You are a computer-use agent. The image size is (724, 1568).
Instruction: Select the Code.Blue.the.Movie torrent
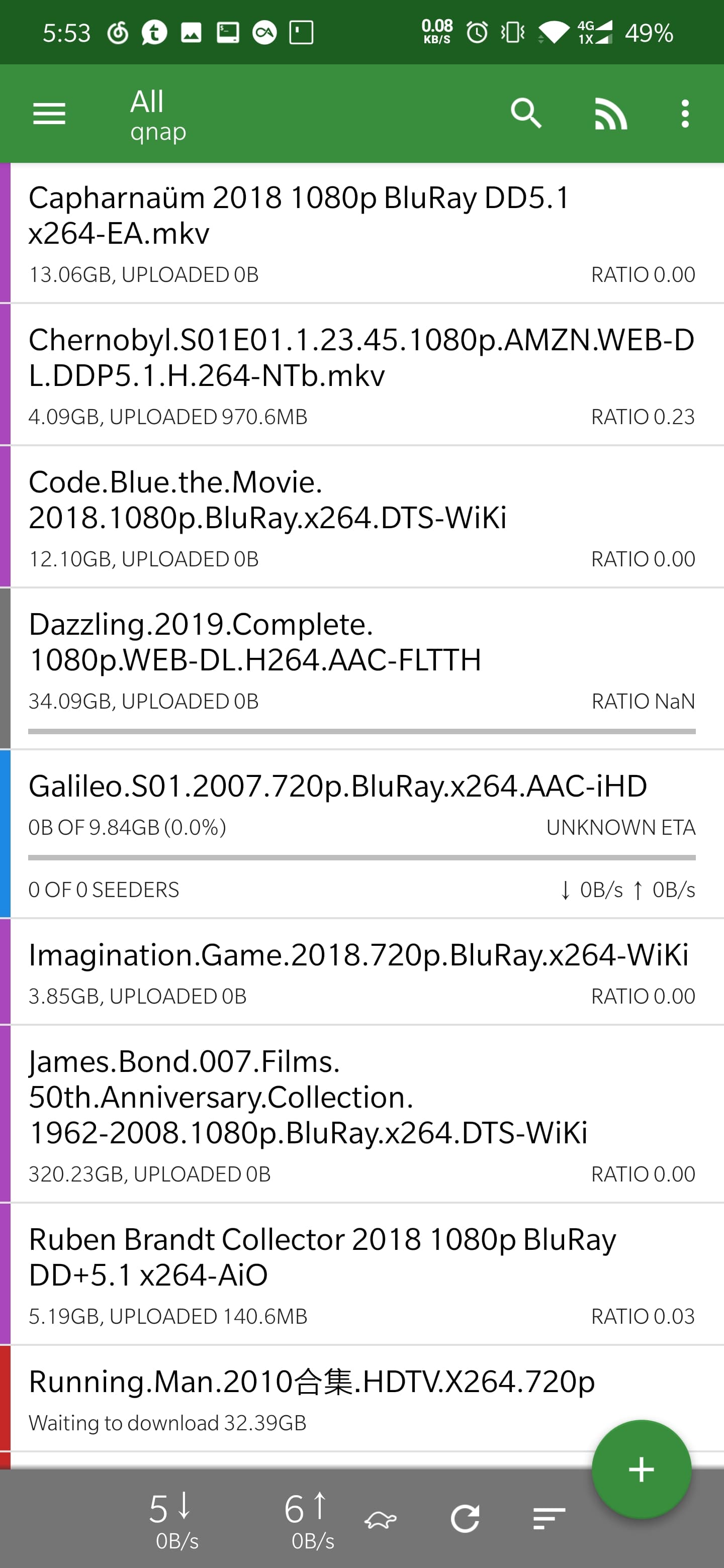[x=361, y=518]
